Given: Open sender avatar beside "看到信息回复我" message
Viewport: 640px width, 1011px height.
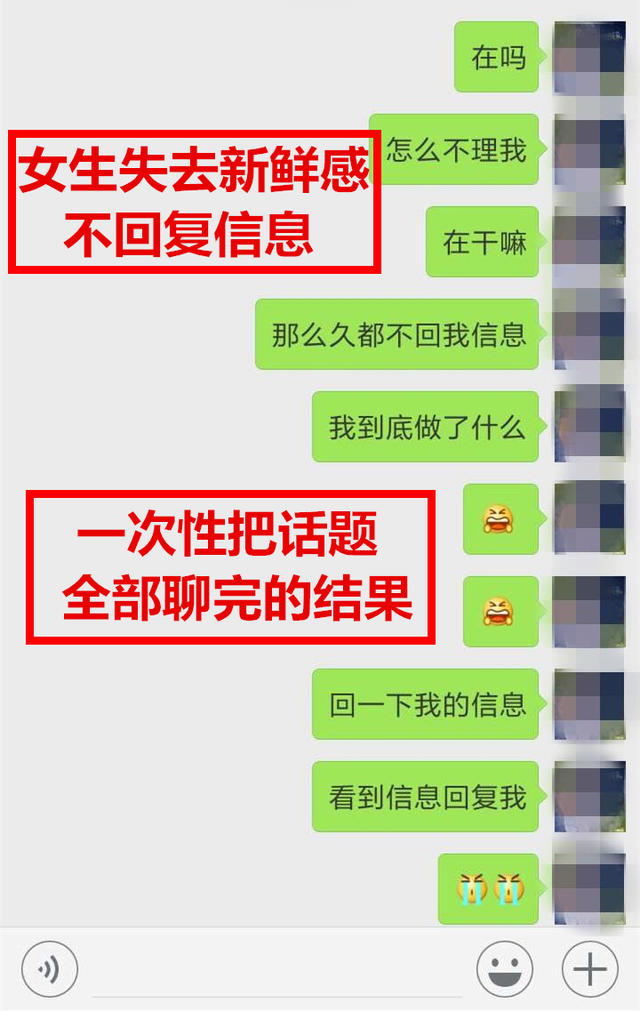Looking at the screenshot, I should 590,796.
